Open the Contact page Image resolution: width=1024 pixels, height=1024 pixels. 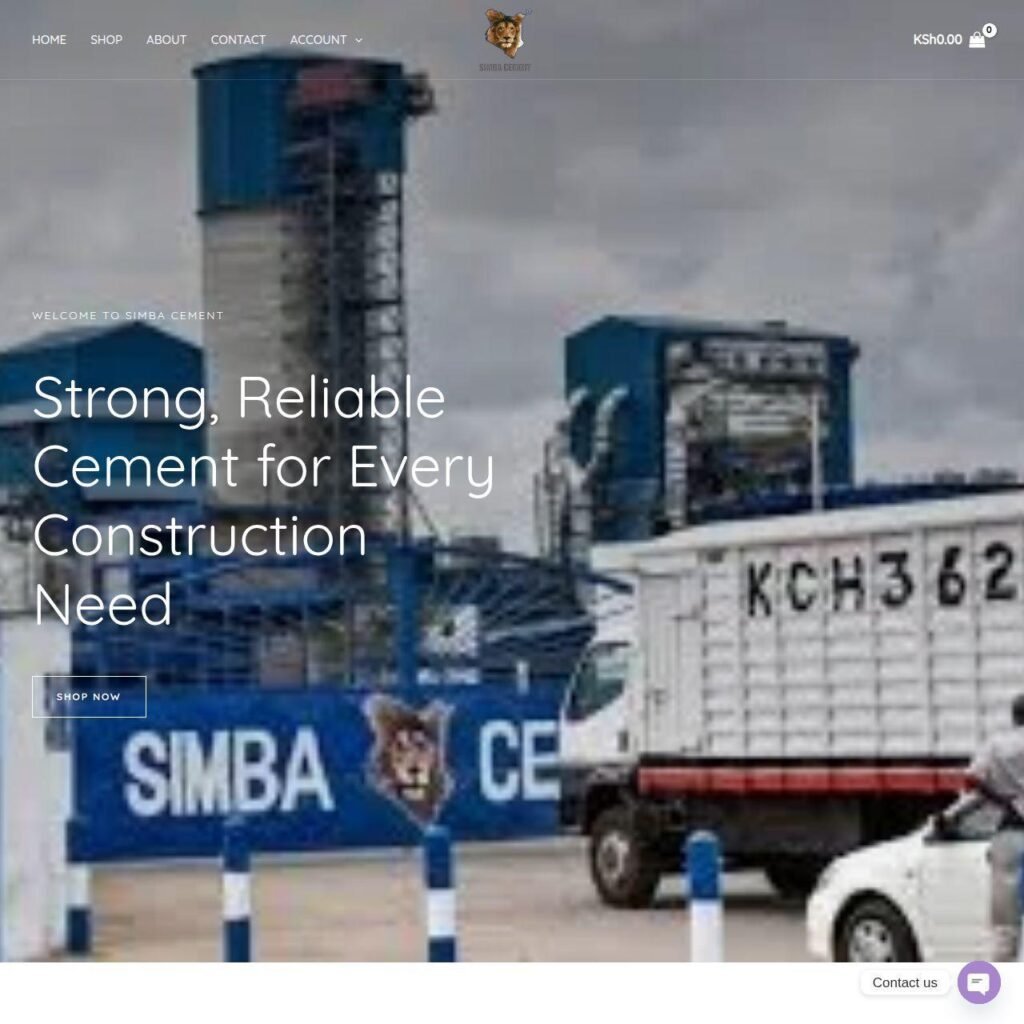(238, 40)
